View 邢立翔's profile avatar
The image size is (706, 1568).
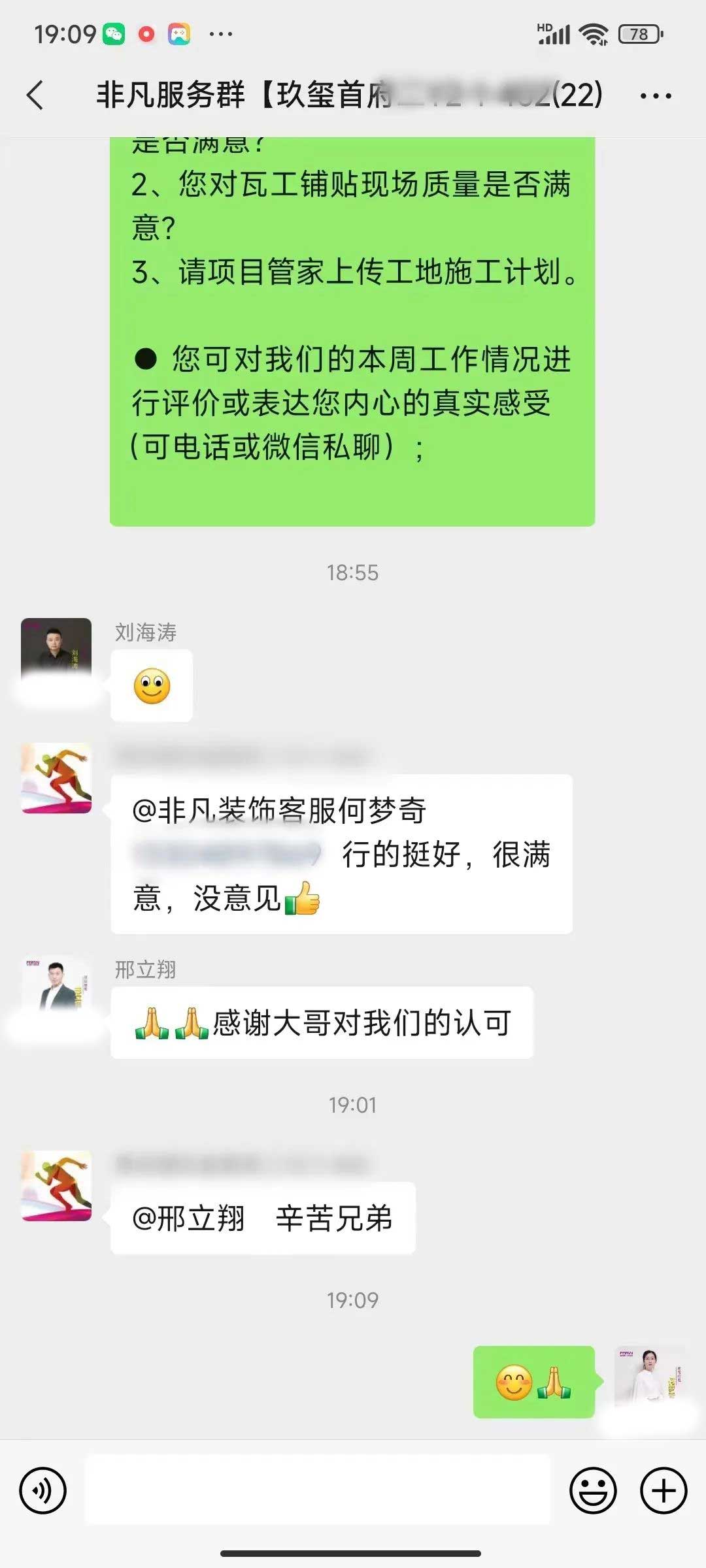point(56,989)
